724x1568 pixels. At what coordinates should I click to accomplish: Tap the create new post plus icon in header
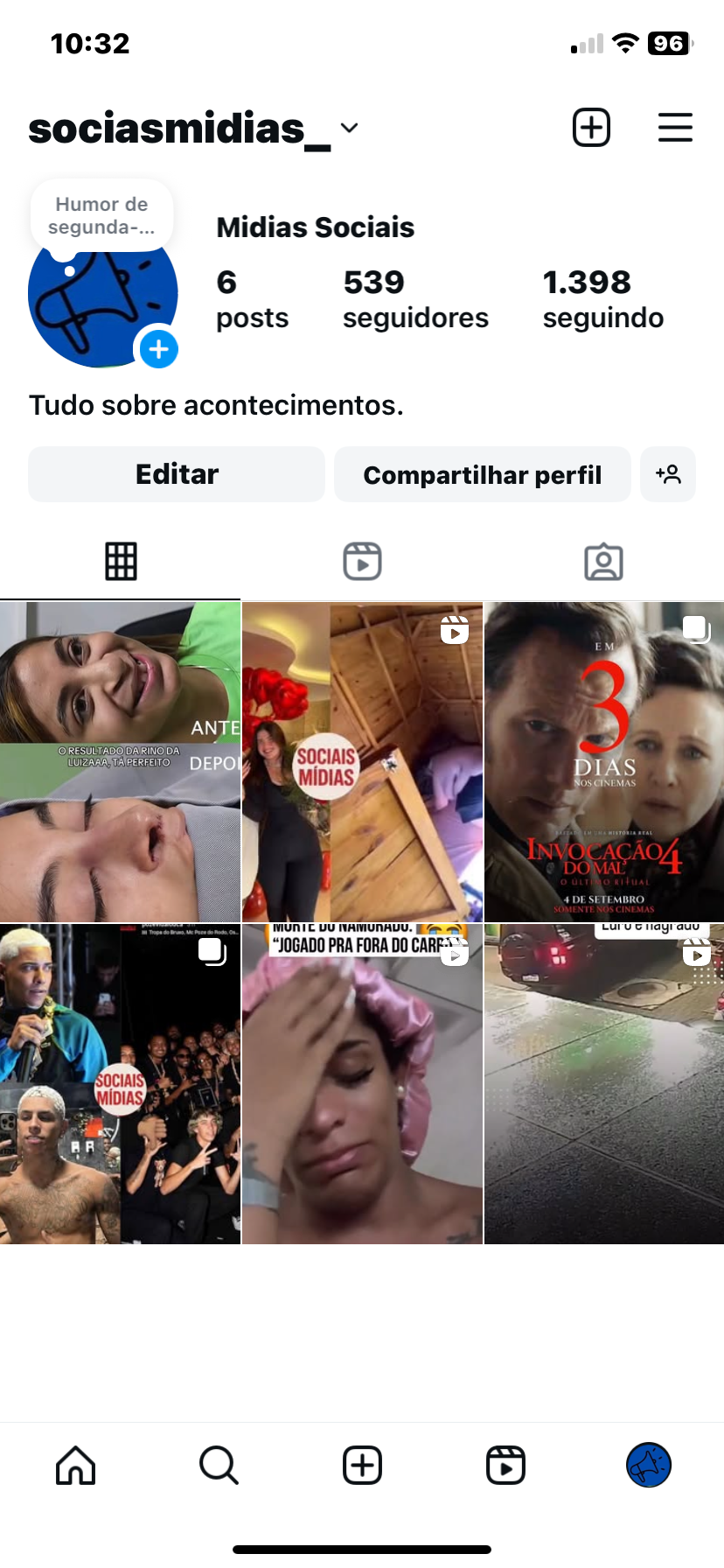tap(591, 128)
